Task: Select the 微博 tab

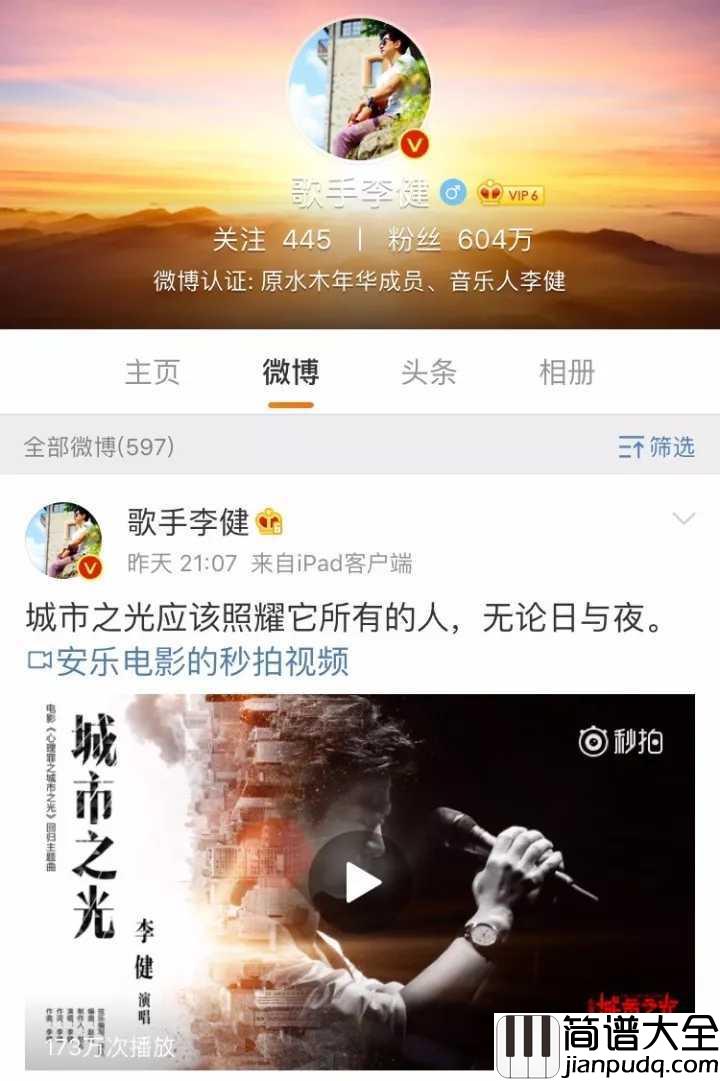Action: pos(289,373)
